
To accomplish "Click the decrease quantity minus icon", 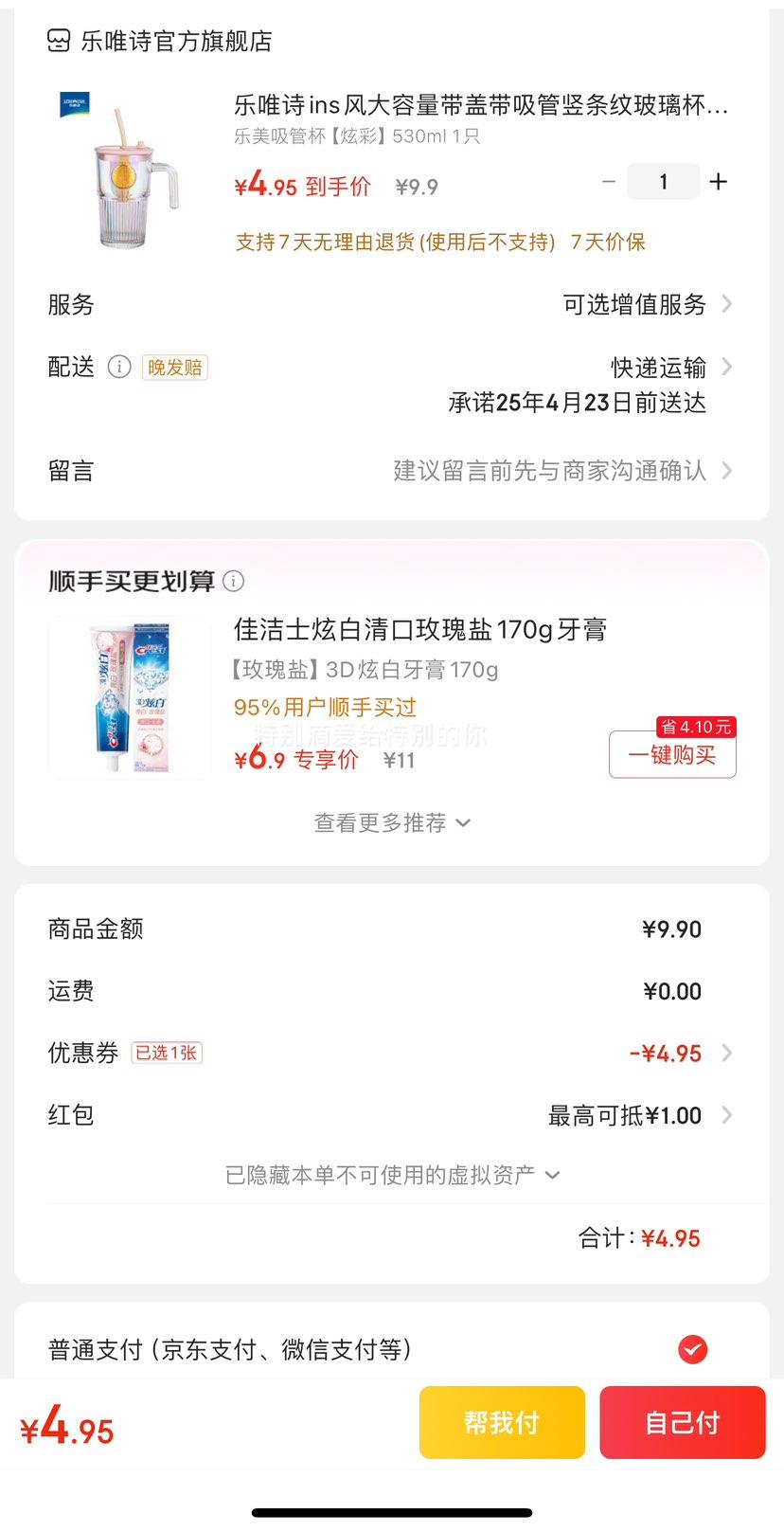I will point(609,181).
